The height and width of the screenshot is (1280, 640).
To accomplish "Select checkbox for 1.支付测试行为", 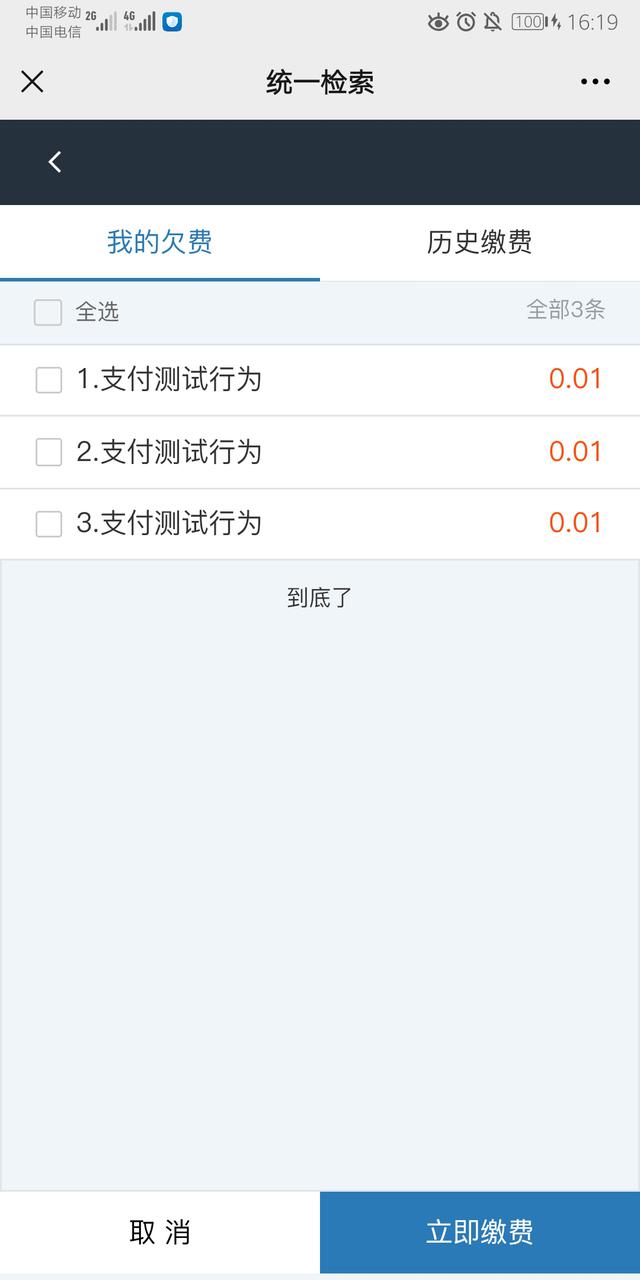I will tap(49, 380).
